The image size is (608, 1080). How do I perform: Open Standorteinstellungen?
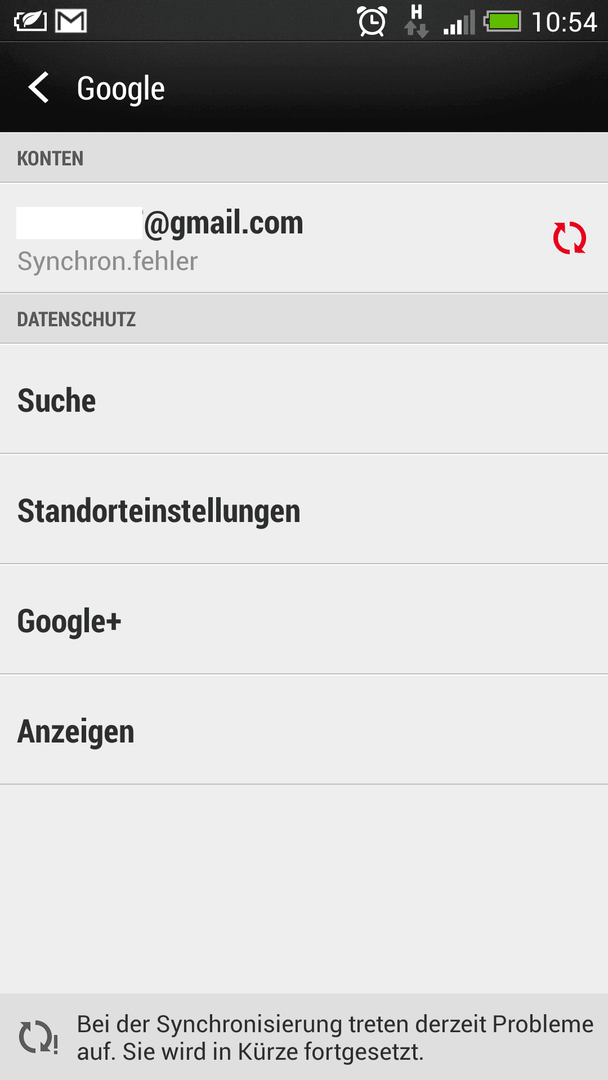304,509
